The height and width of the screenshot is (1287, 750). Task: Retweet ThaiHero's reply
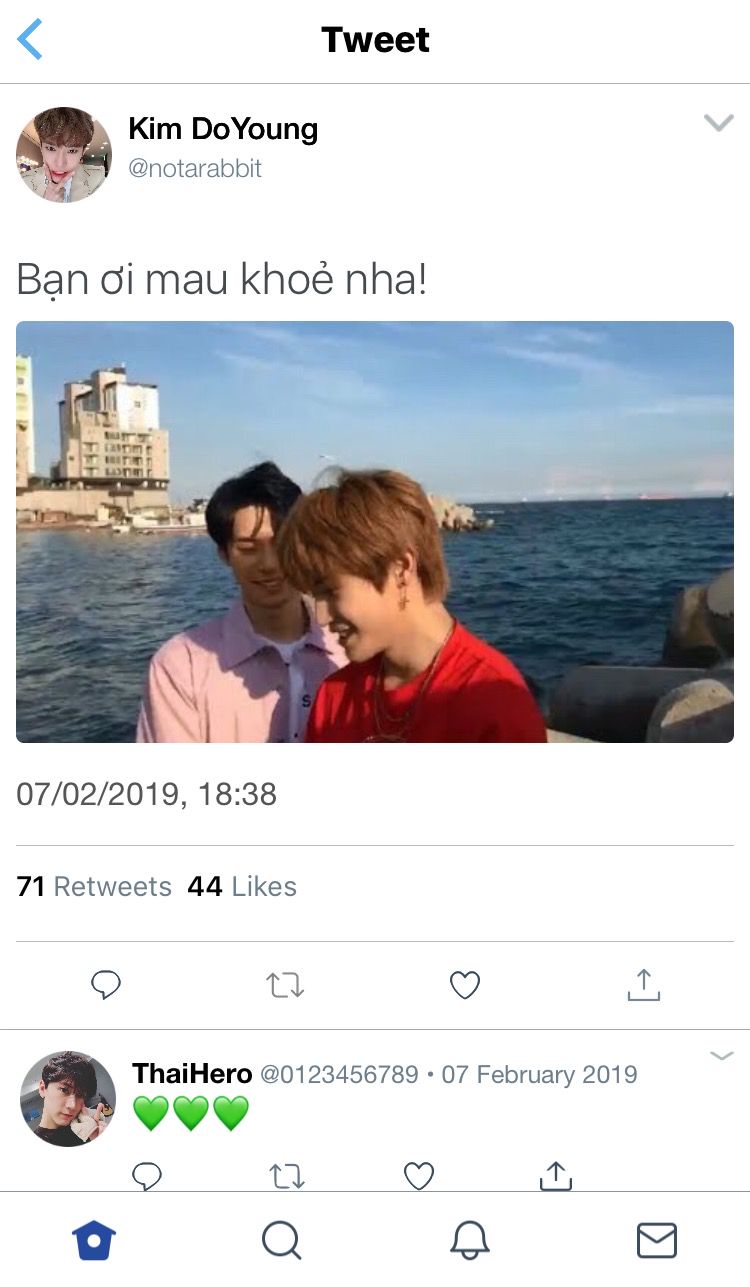[x=287, y=1177]
